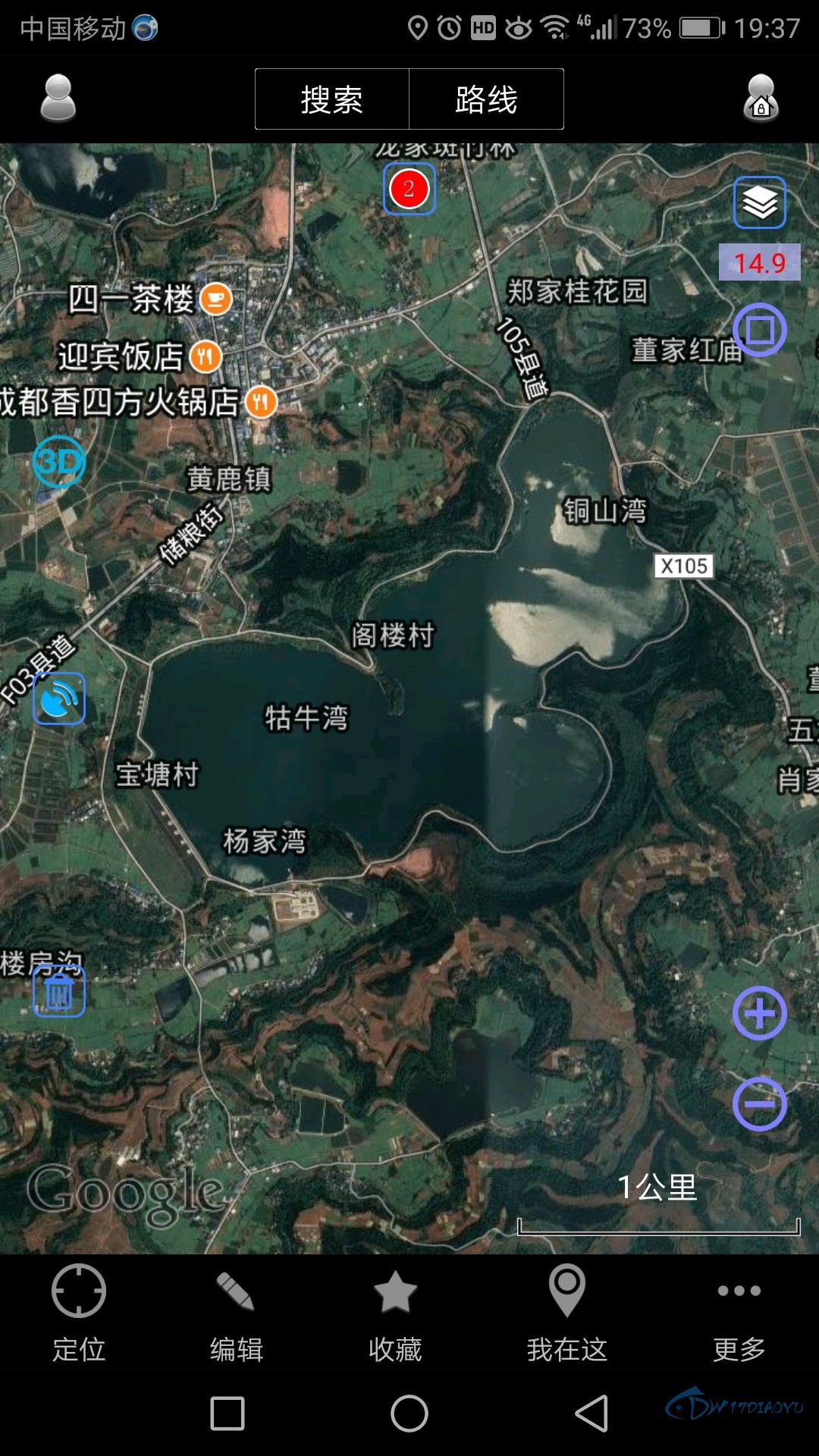Switch to the 路线 tab
819x1456 pixels.
[486, 99]
